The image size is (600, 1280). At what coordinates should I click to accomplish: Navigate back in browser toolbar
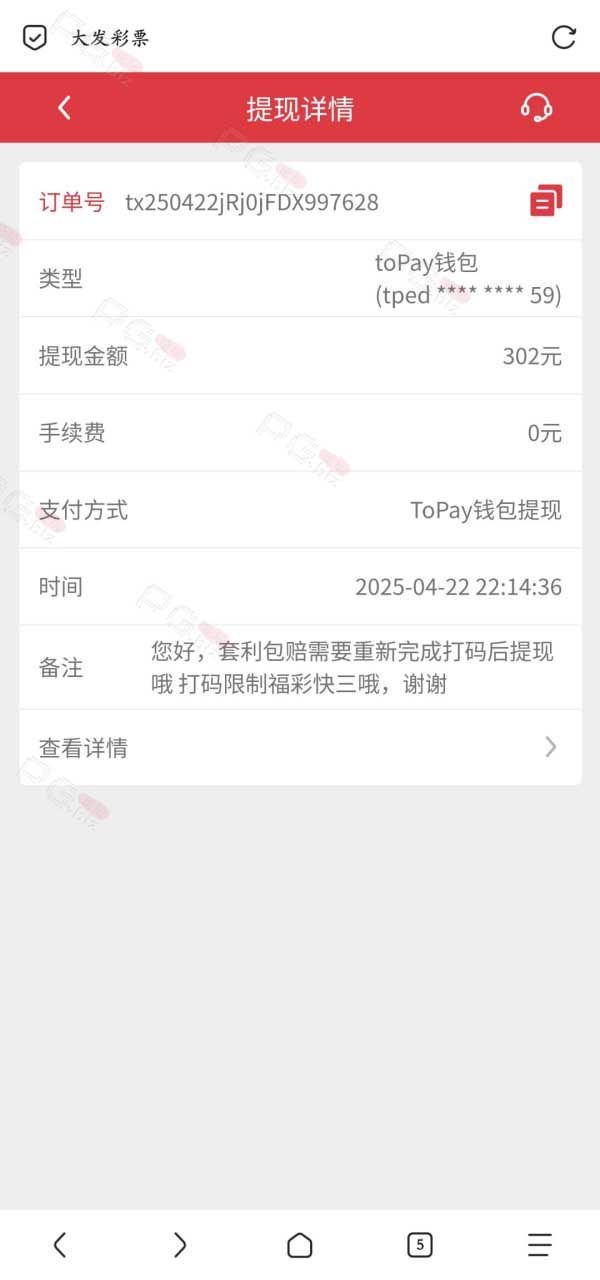(x=60, y=1244)
